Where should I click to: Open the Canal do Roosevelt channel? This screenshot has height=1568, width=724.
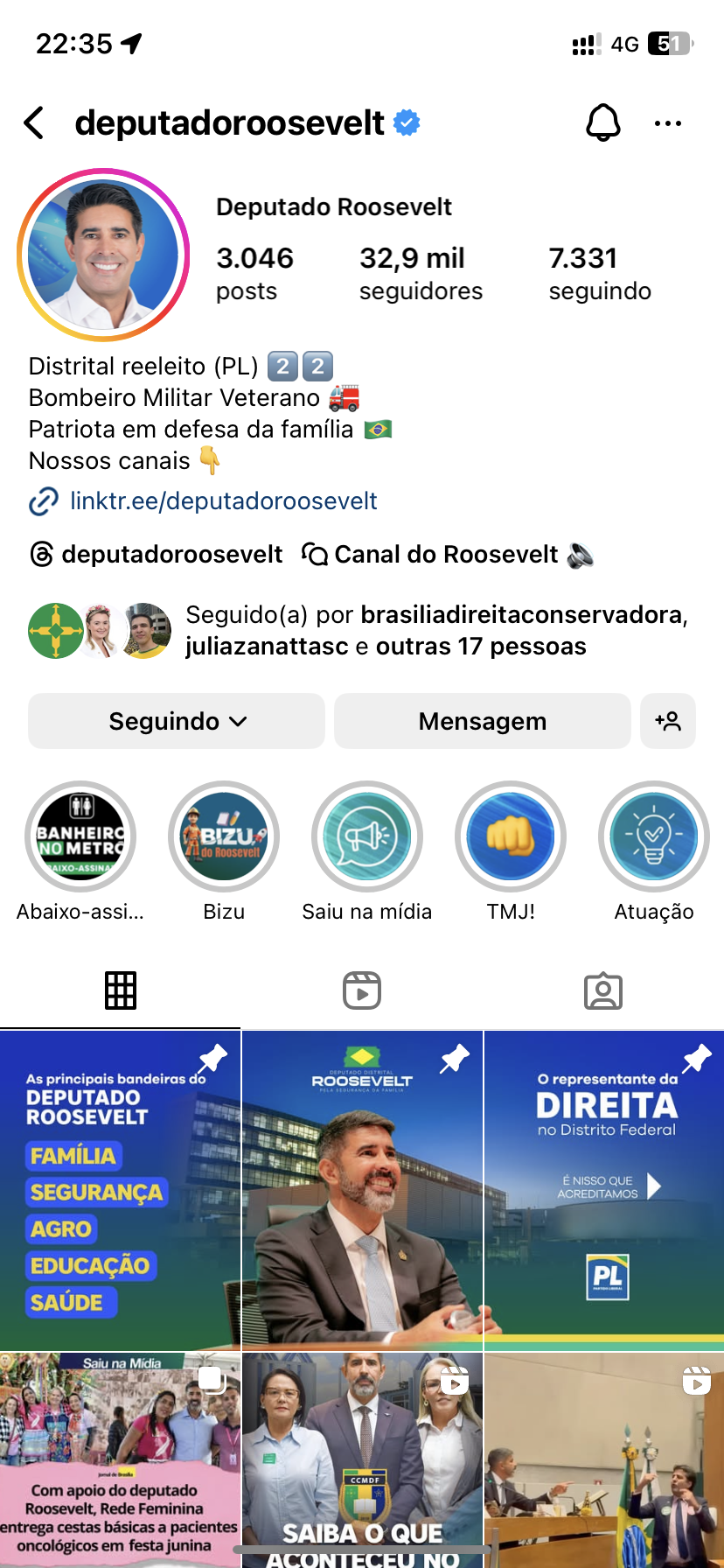(x=448, y=554)
